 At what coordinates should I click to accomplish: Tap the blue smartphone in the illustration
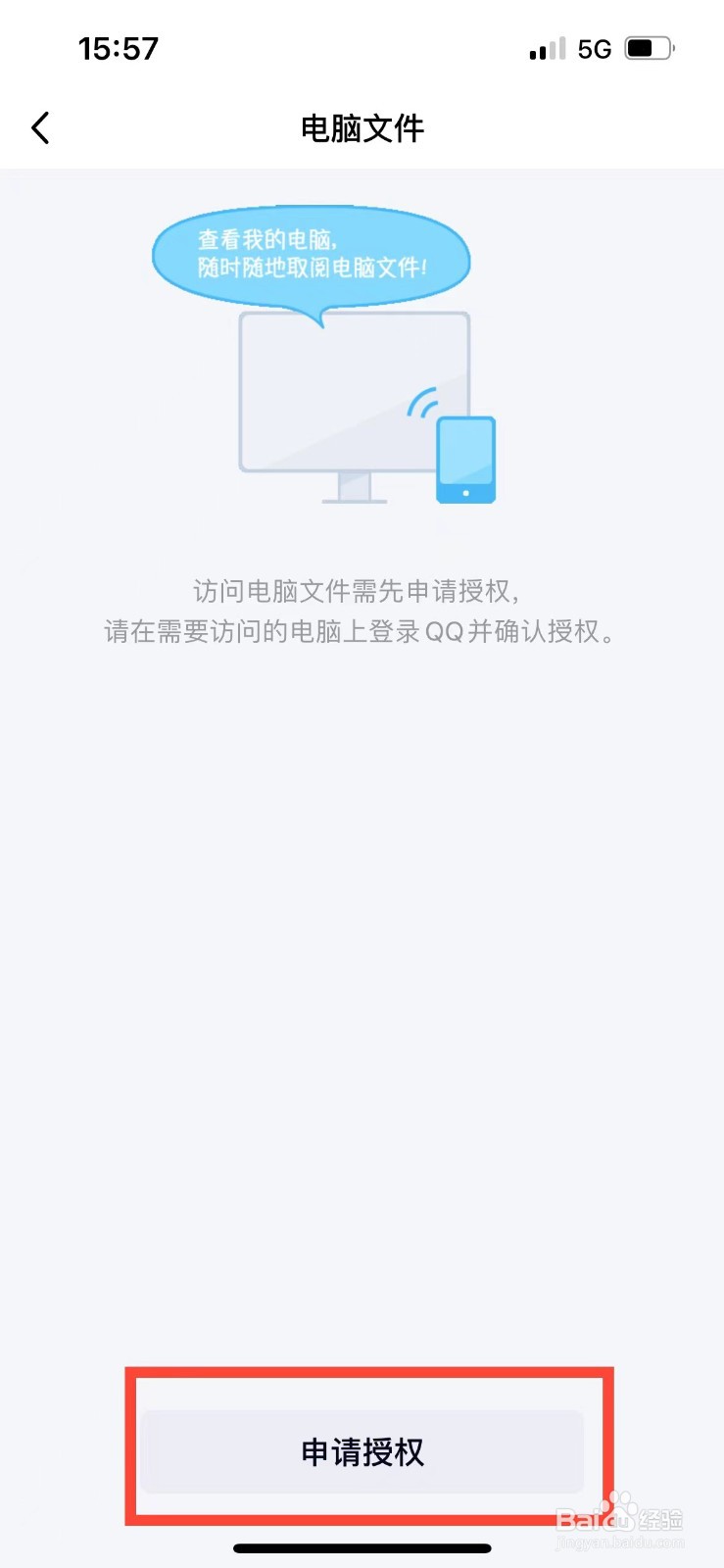tap(465, 459)
